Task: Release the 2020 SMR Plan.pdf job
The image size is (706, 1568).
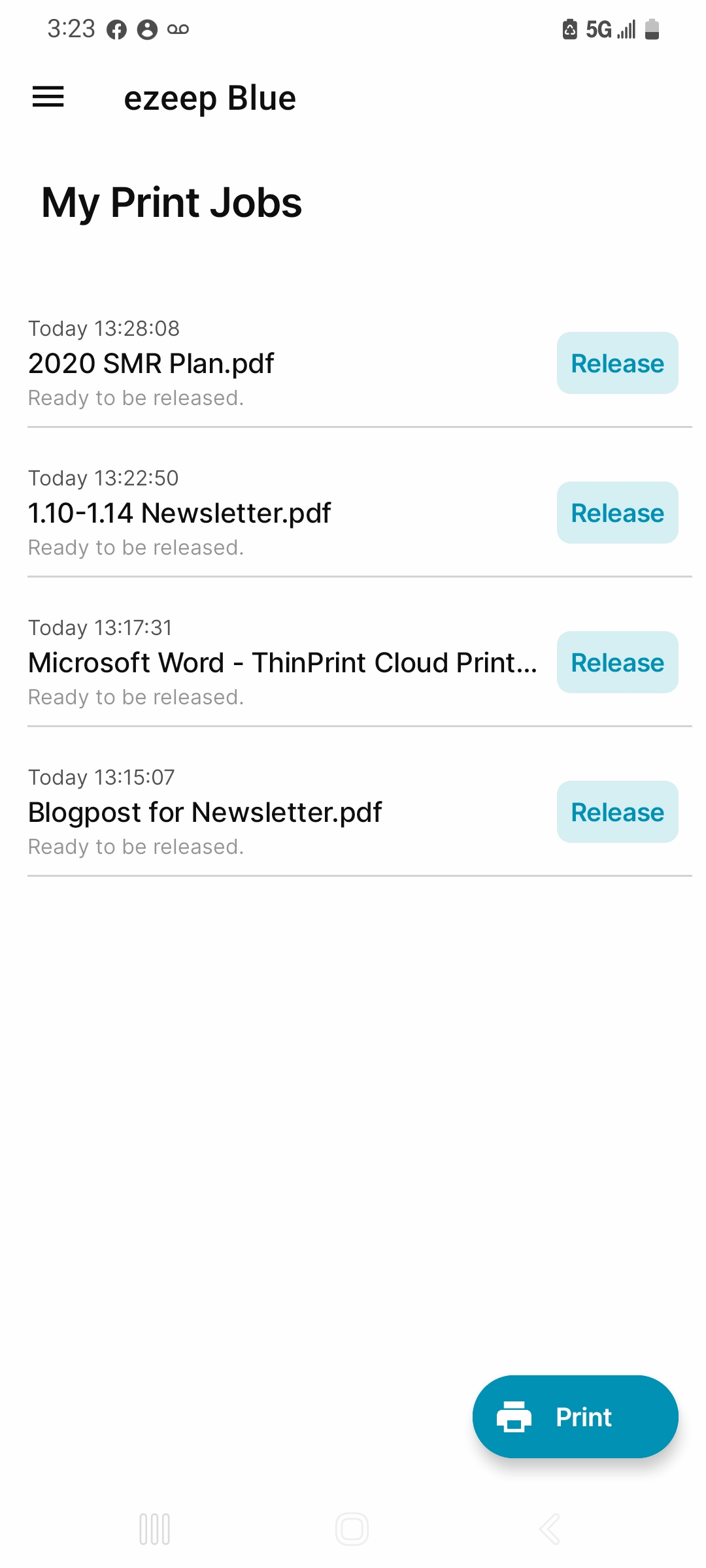Action: pyautogui.click(x=617, y=363)
